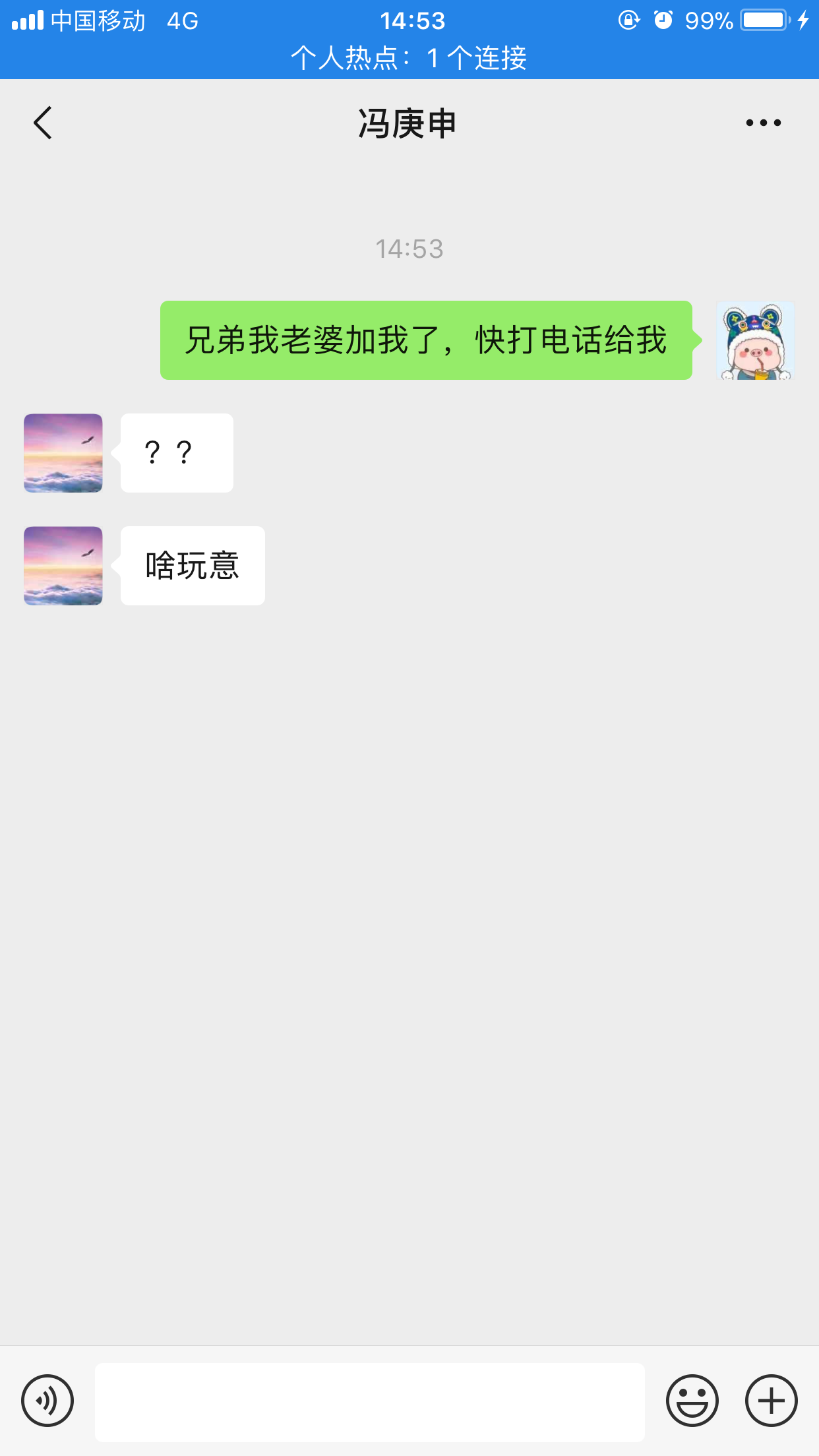Viewport: 819px width, 1456px height.
Task: Tap the 啥玩意 message bubble
Action: (x=192, y=565)
